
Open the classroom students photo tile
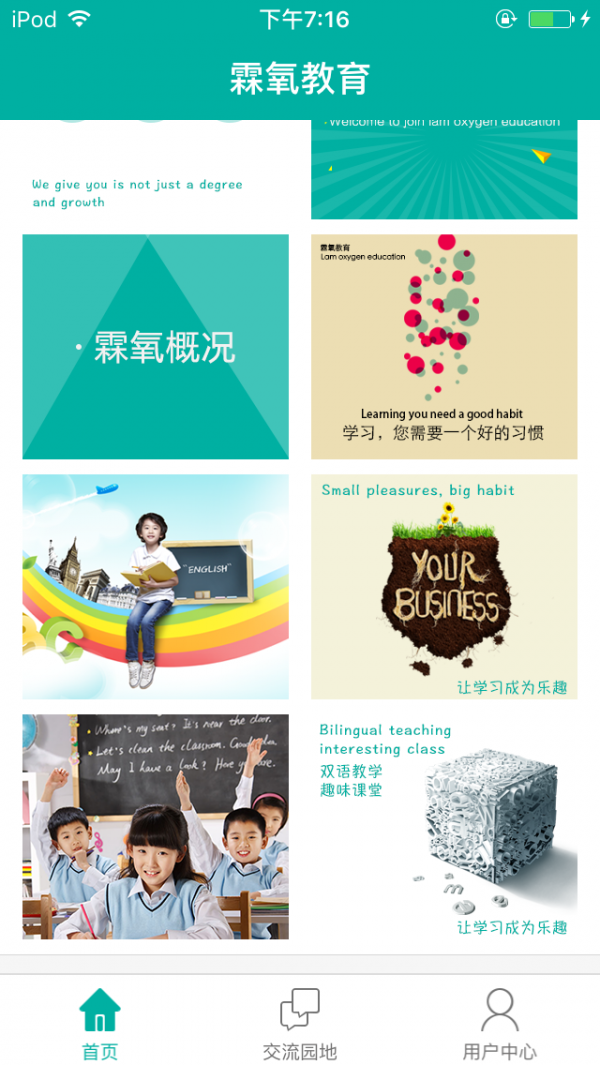(x=155, y=827)
